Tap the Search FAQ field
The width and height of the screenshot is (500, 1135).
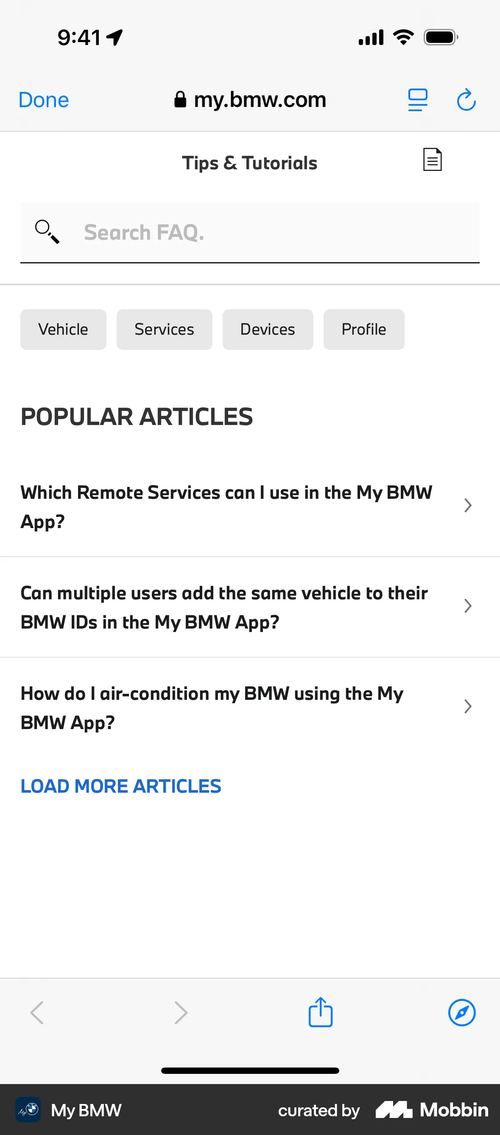click(250, 232)
